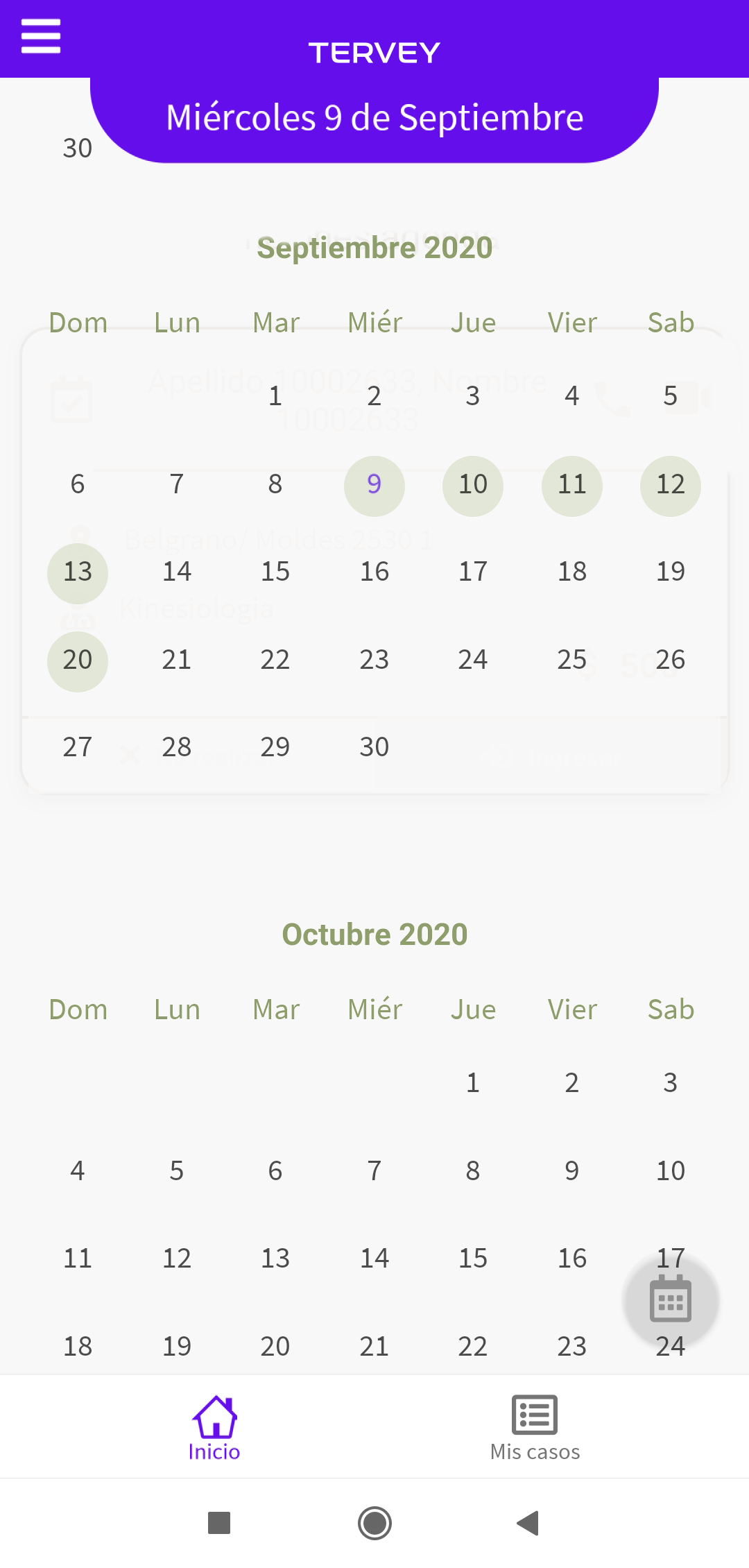749x1568 pixels.
Task: Select highlighted September 10
Action: 473,485
